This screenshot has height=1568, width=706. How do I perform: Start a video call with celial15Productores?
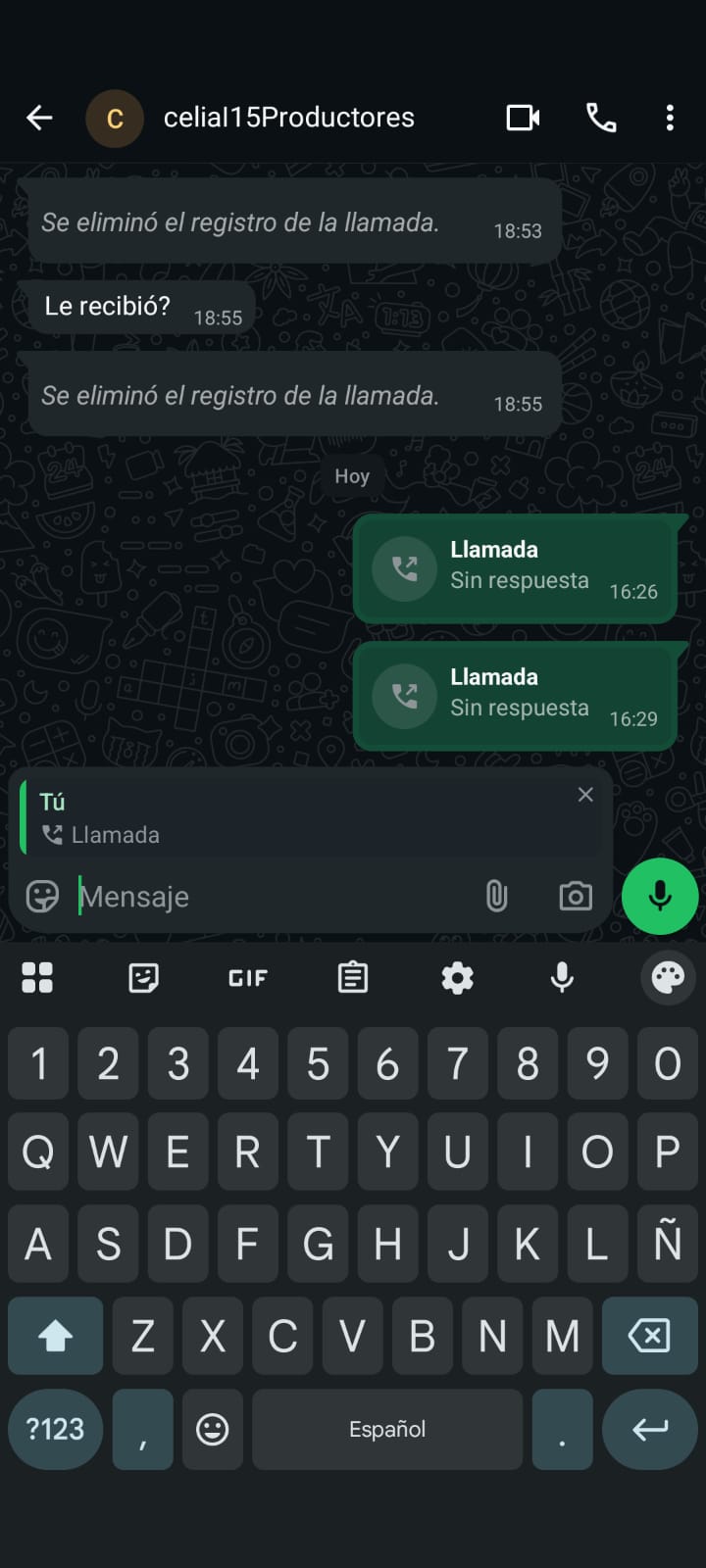pyautogui.click(x=523, y=119)
